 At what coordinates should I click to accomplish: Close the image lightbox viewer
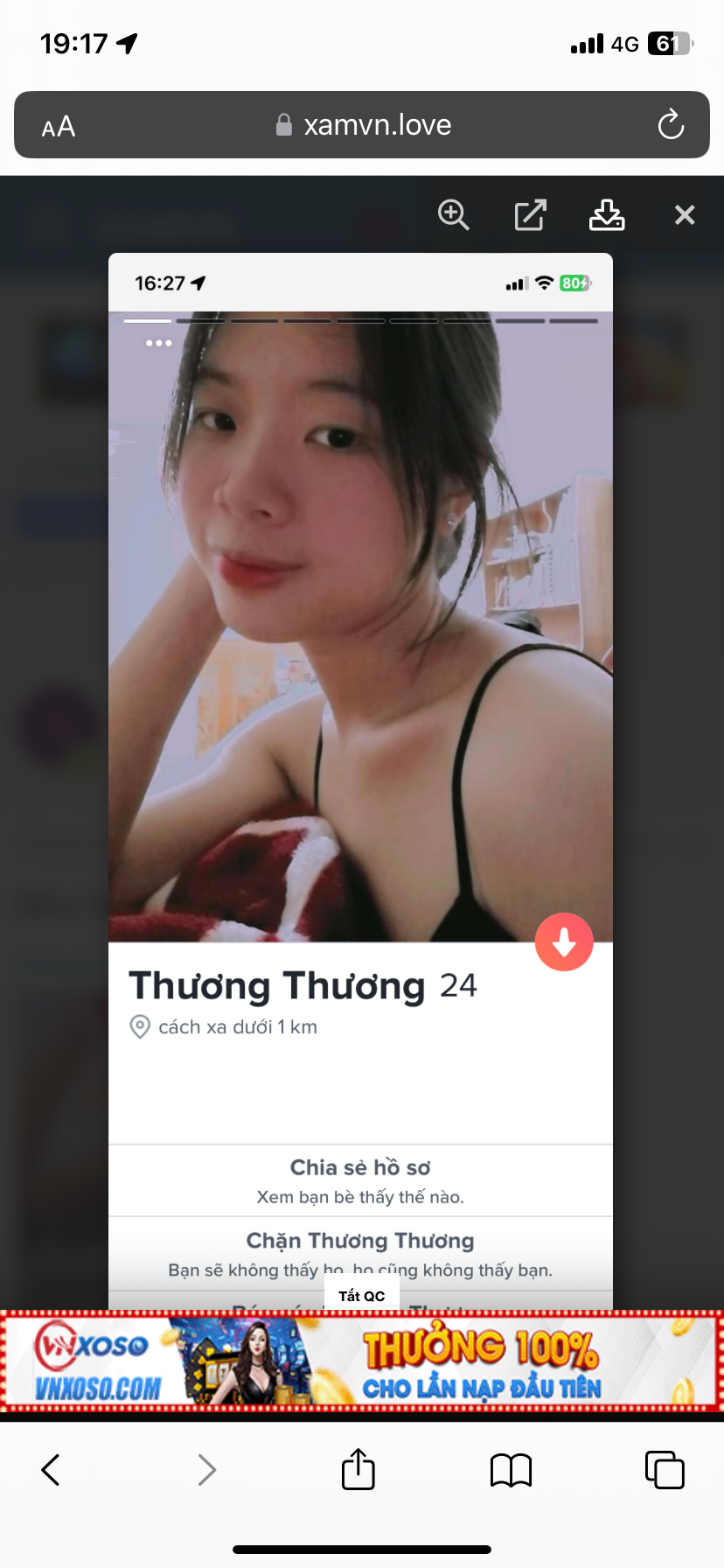pyautogui.click(x=685, y=214)
